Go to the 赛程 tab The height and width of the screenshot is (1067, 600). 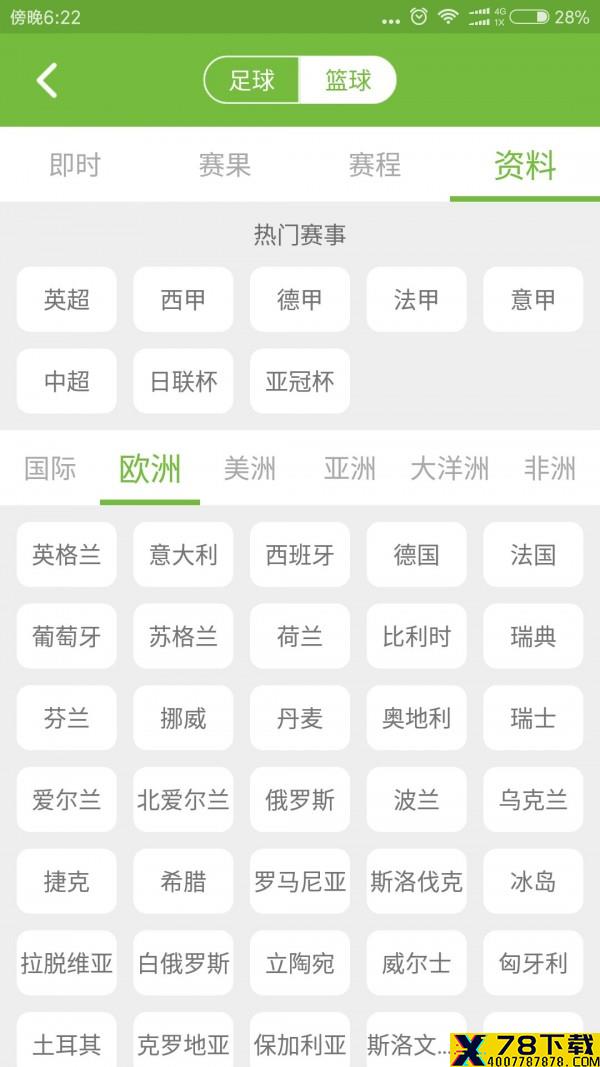click(374, 165)
